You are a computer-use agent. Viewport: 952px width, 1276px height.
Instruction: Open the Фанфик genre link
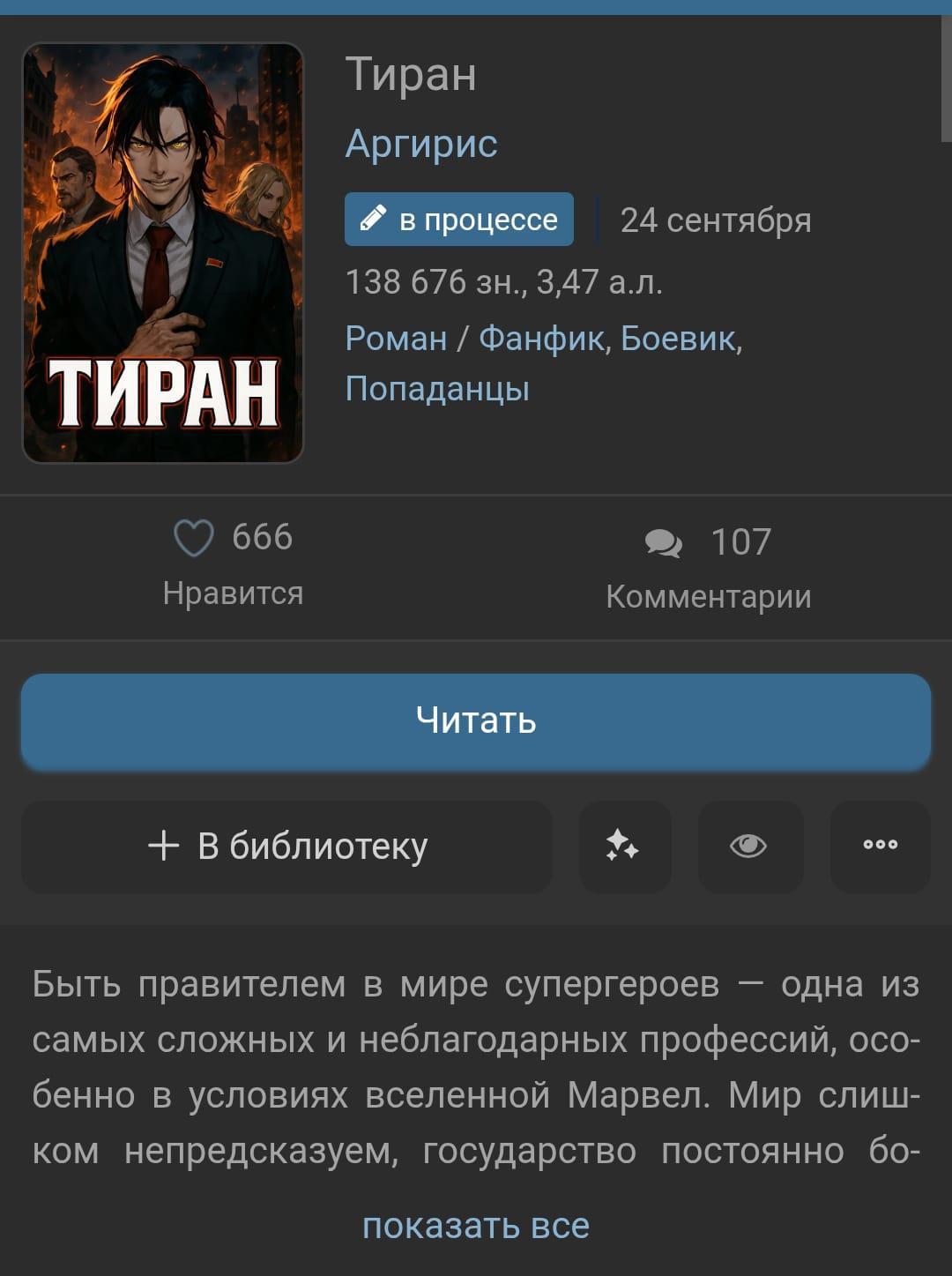[x=541, y=339]
